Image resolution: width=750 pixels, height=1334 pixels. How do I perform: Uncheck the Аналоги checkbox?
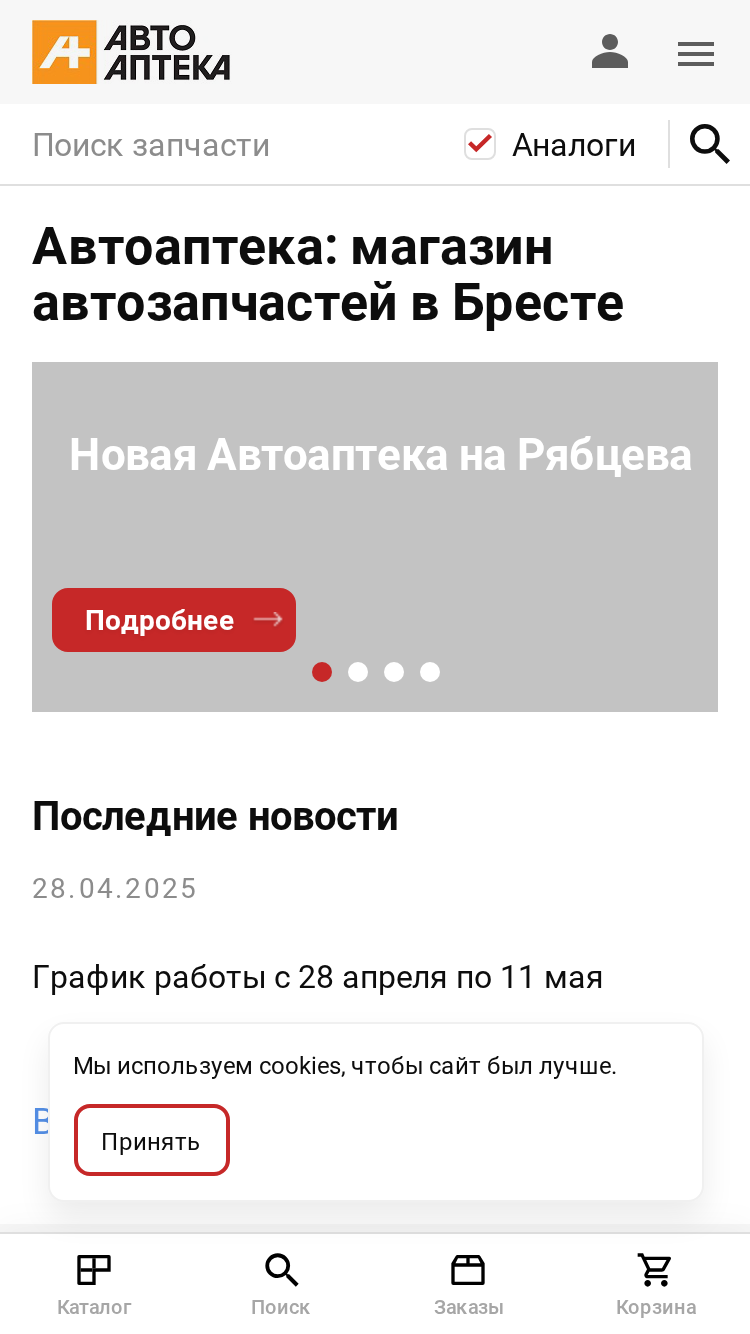480,144
